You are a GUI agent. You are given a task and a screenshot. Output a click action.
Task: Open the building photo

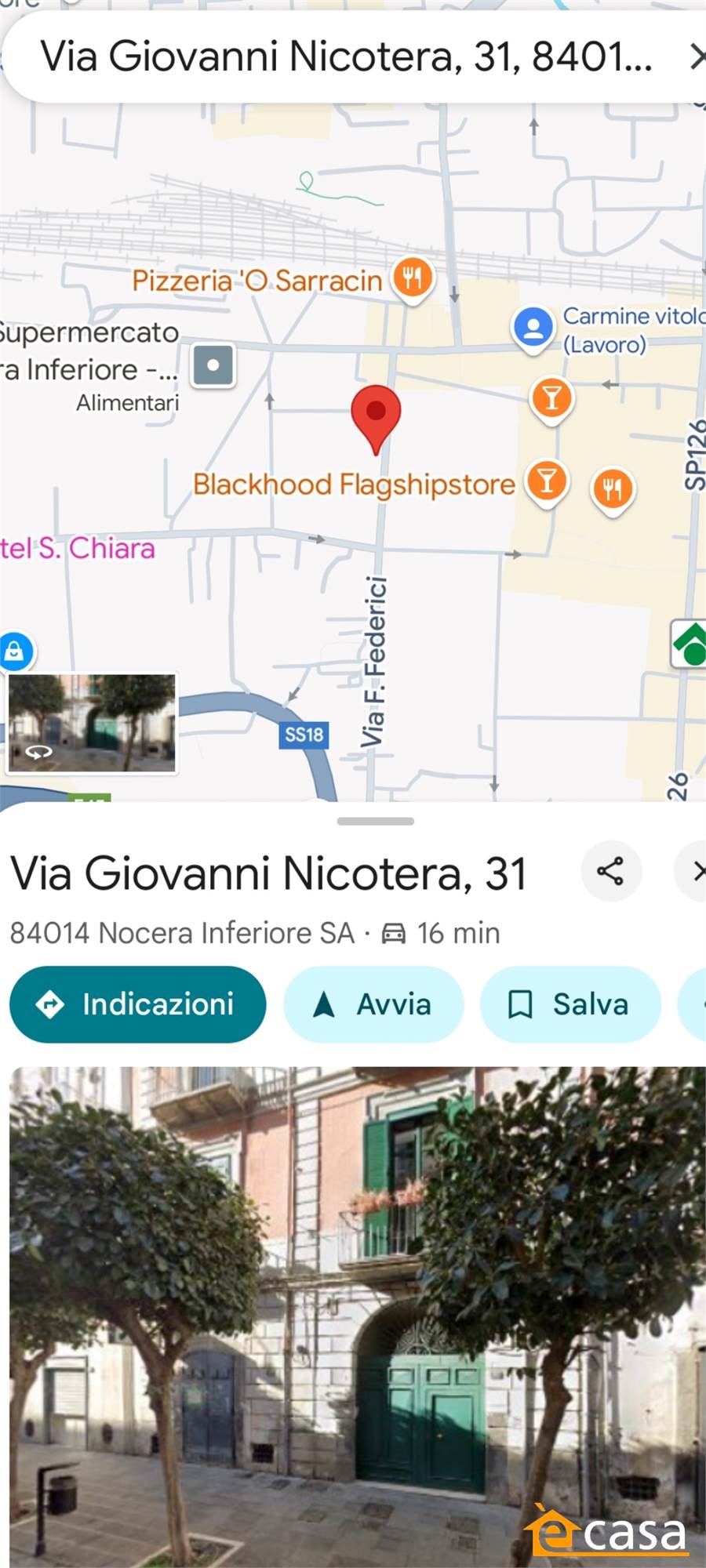point(358,1317)
